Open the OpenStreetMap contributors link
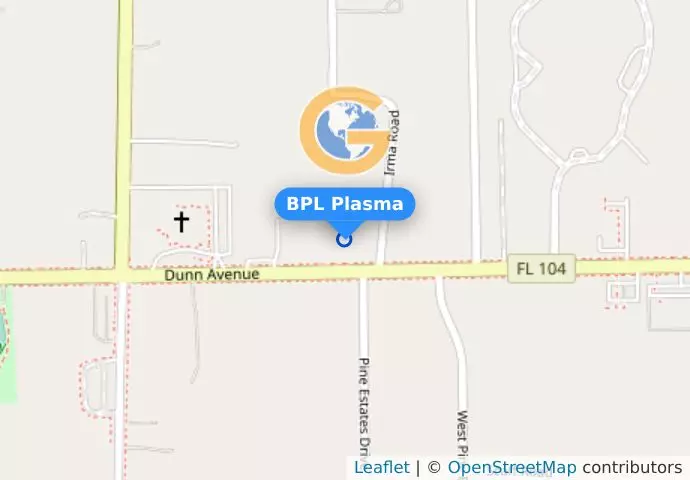This screenshot has height=480, width=690. pyautogui.click(x=511, y=467)
